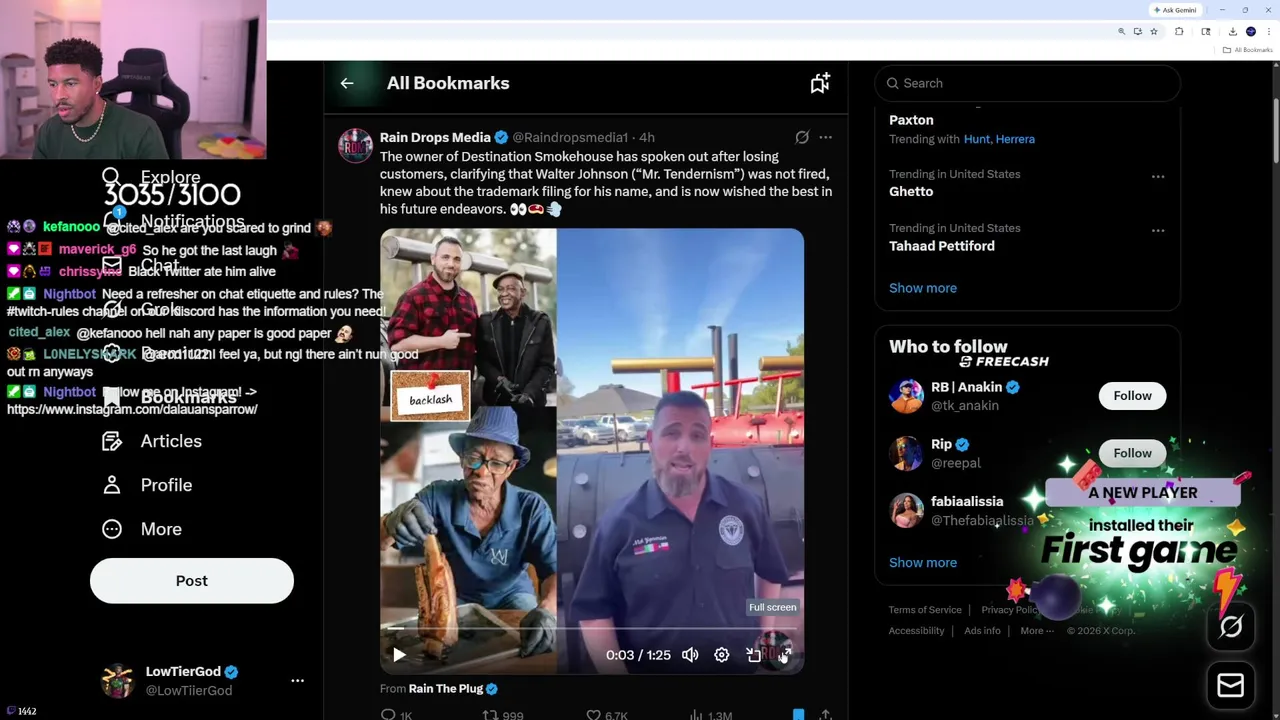Open the Terms of Service link
1280x720 pixels.
925,610
